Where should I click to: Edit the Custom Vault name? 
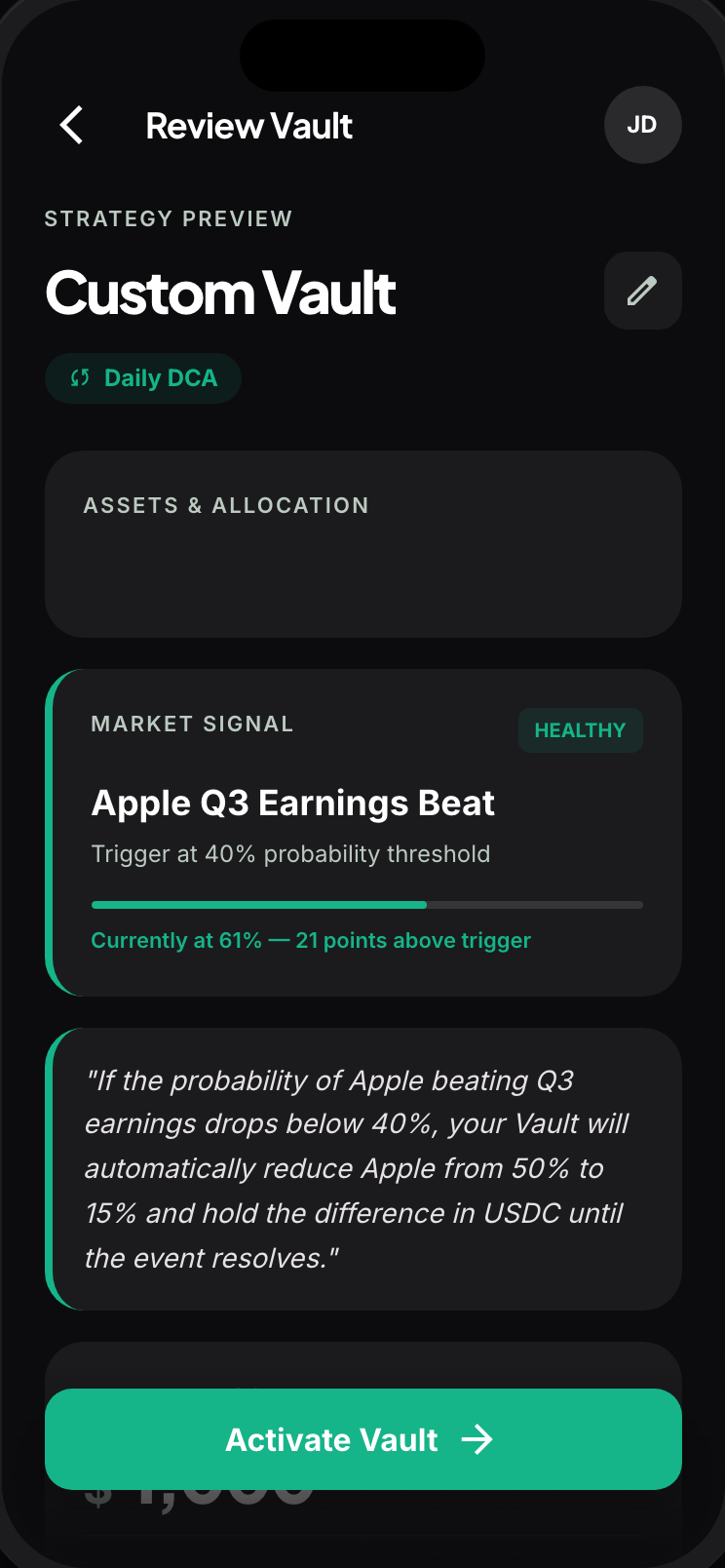(x=642, y=291)
